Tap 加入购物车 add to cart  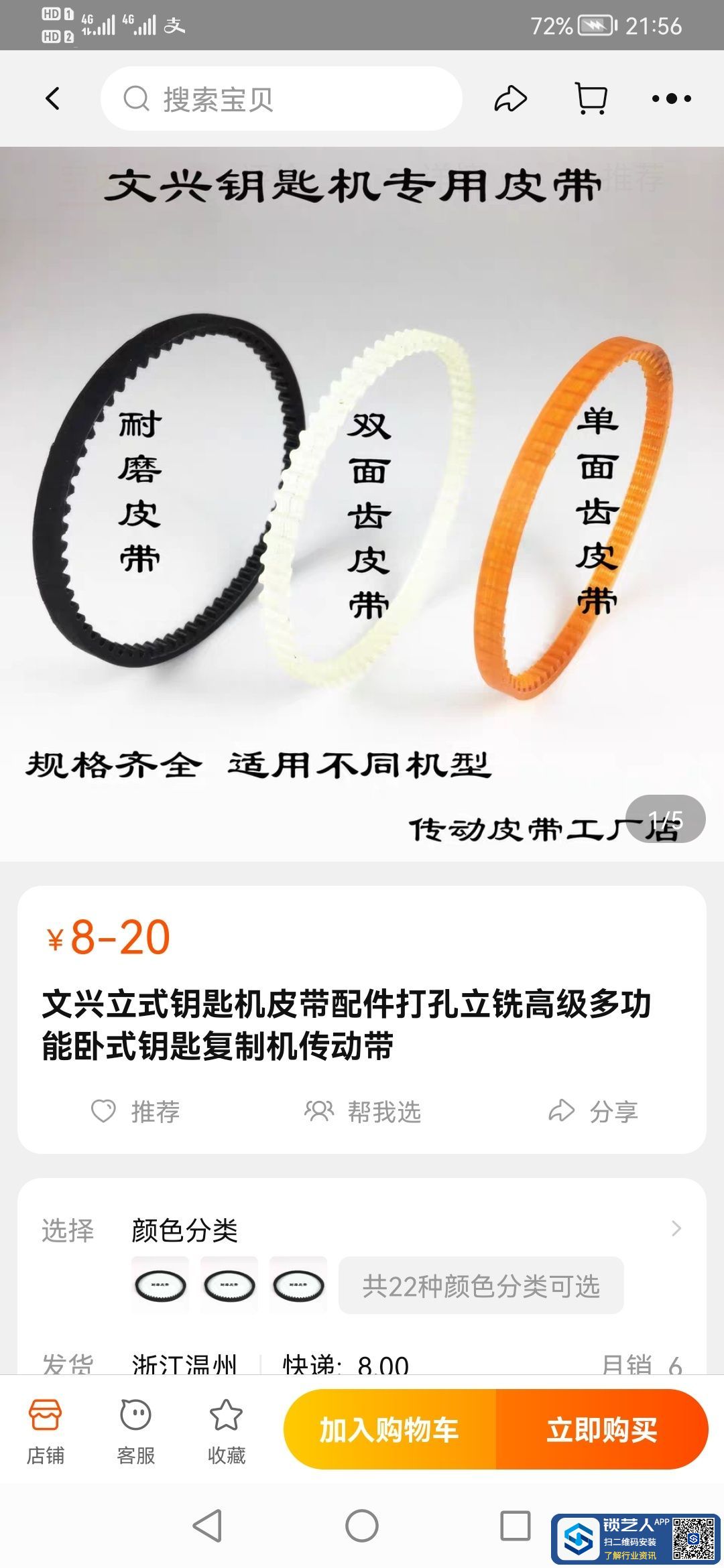[389, 1429]
